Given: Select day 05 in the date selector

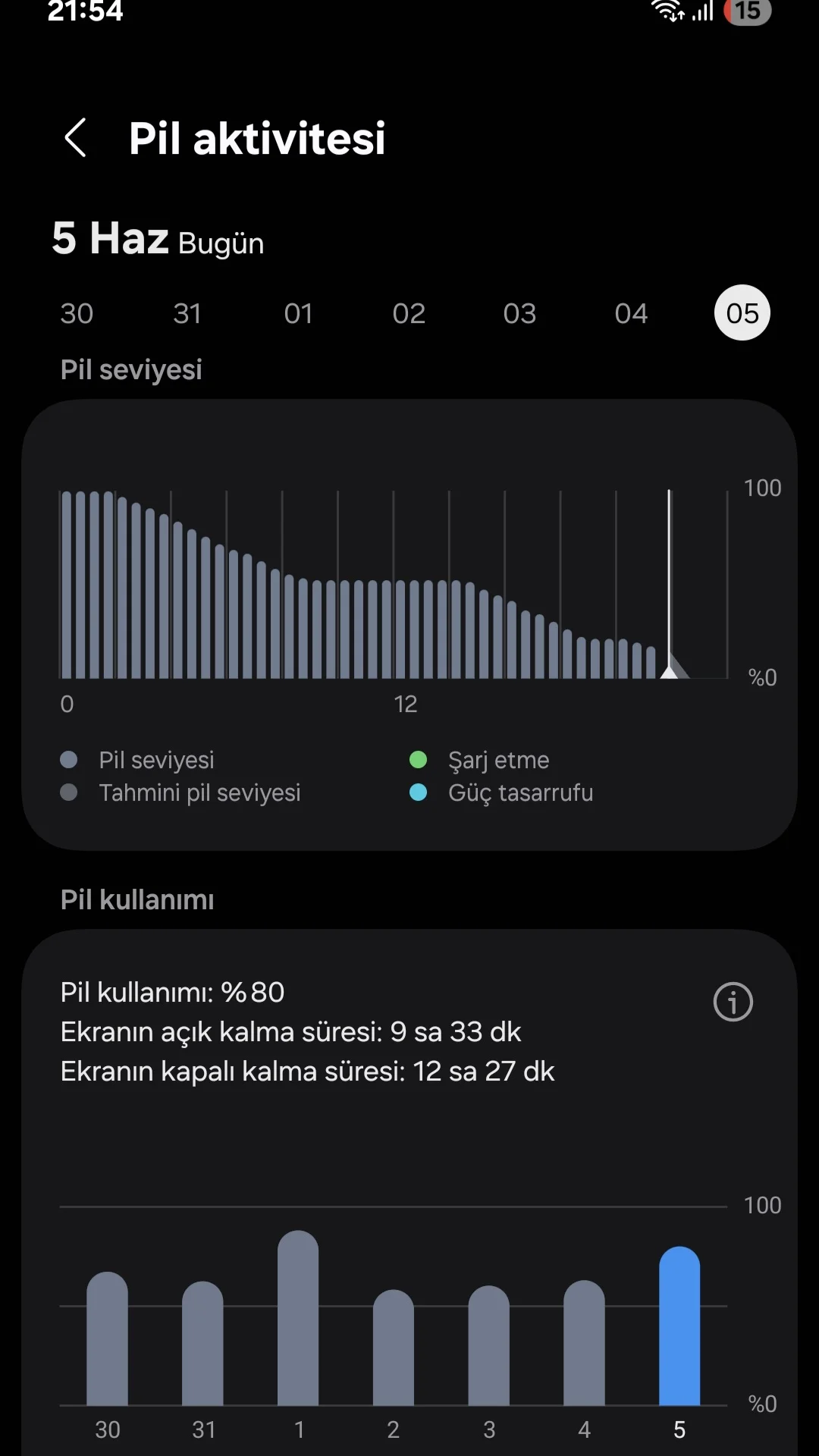Looking at the screenshot, I should [x=741, y=312].
